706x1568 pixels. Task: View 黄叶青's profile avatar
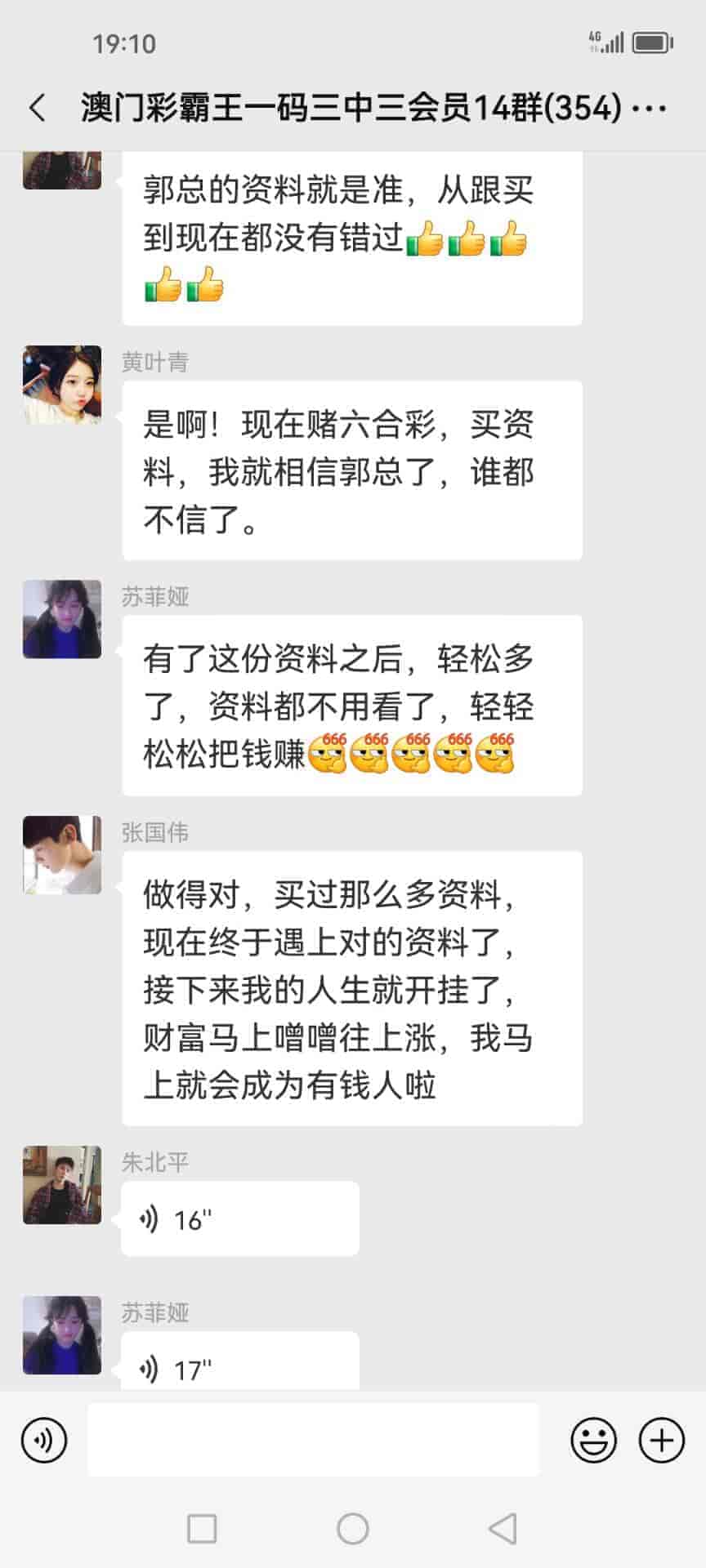pos(62,385)
